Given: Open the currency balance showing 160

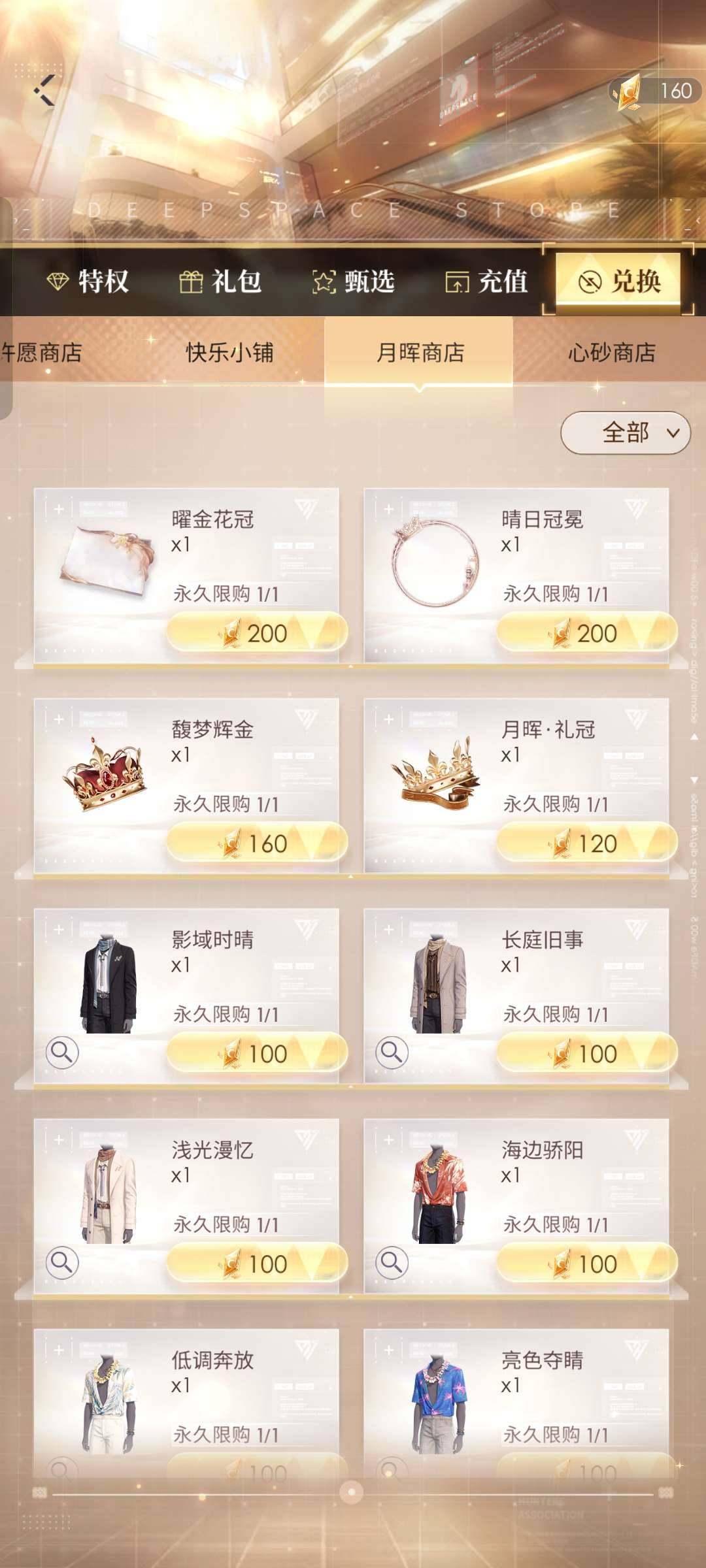Looking at the screenshot, I should [x=655, y=91].
